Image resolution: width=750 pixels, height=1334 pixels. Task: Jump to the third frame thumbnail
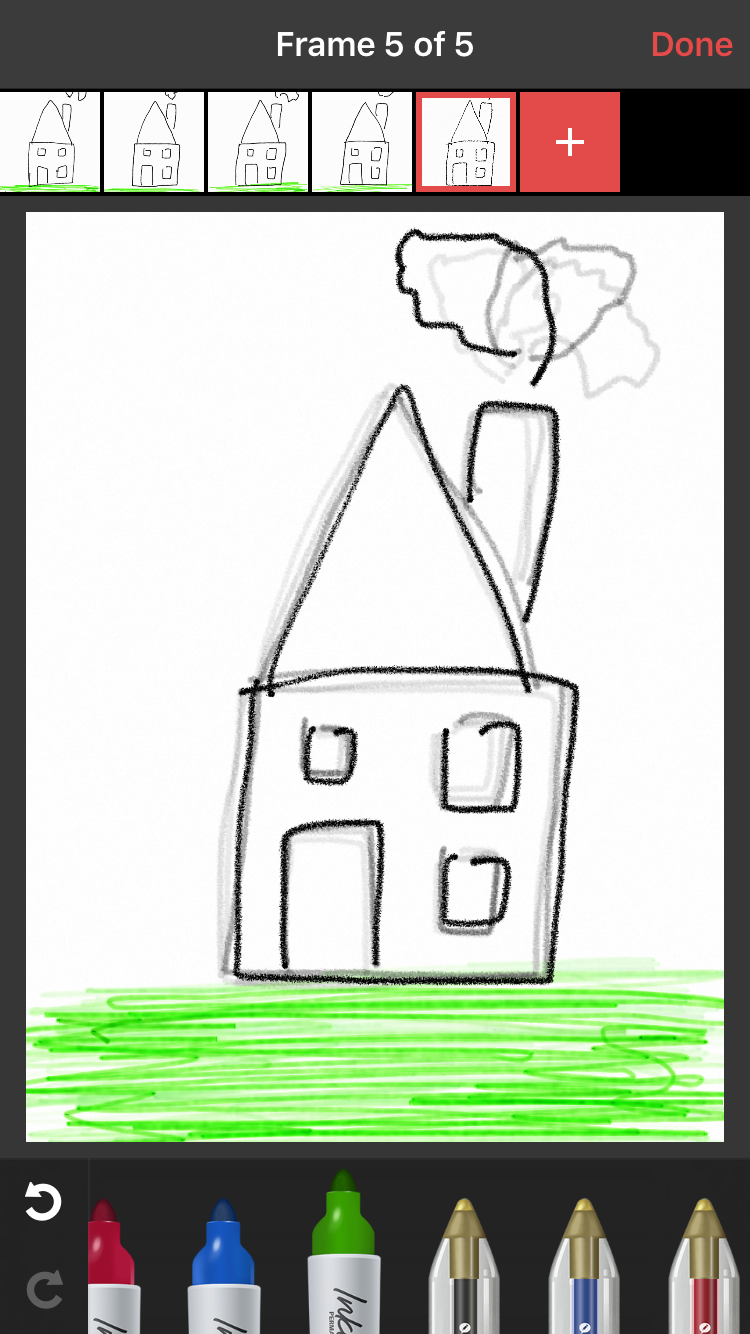coord(258,142)
